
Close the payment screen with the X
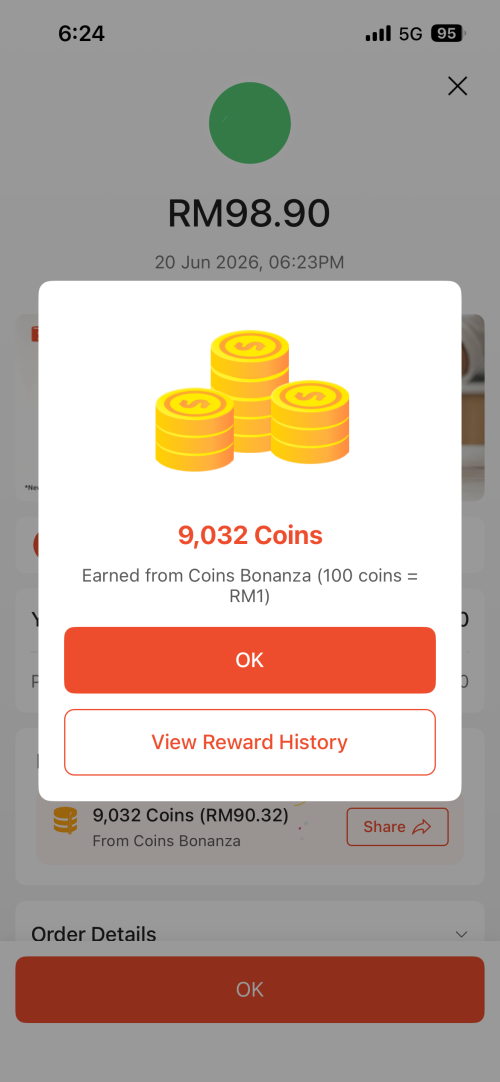[457, 86]
